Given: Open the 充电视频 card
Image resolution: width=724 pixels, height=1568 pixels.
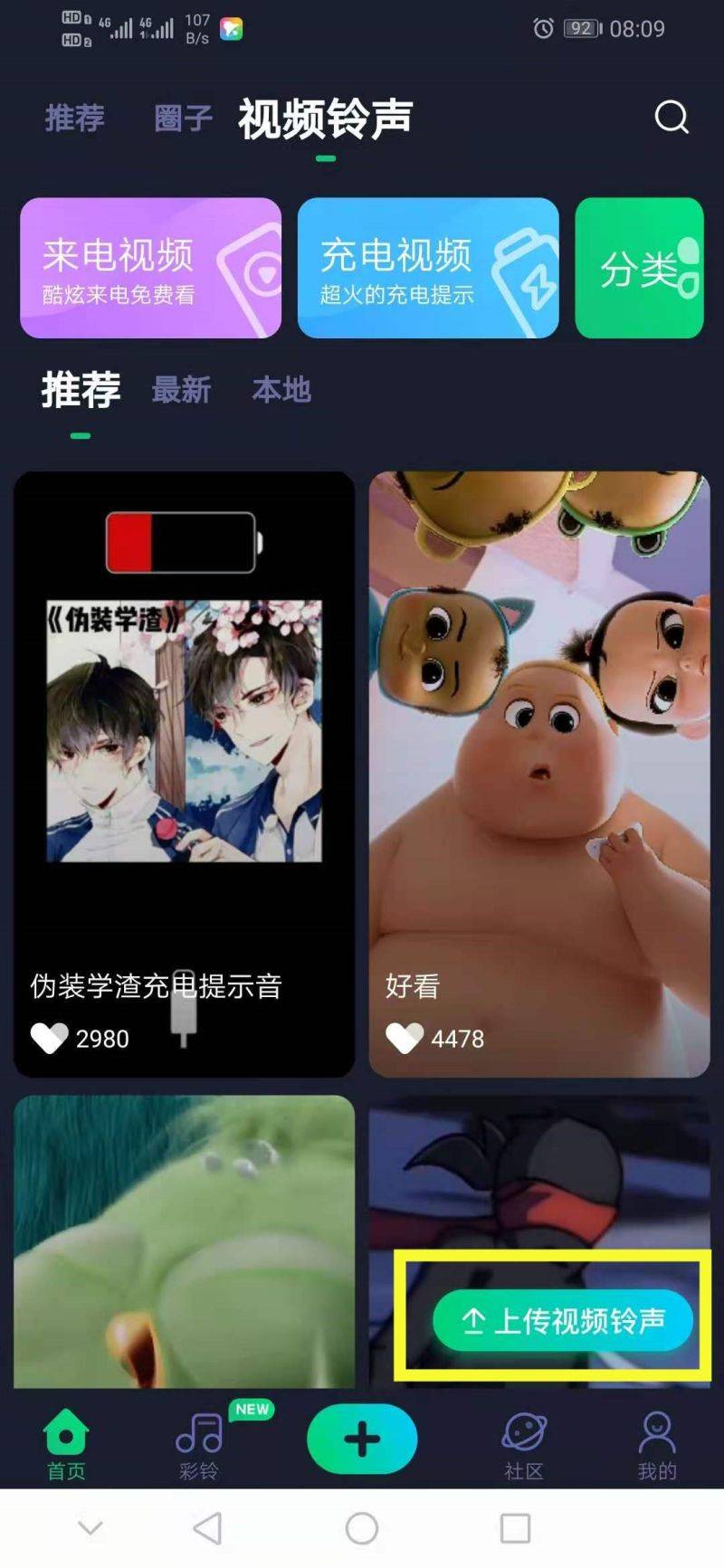Looking at the screenshot, I should tap(428, 268).
